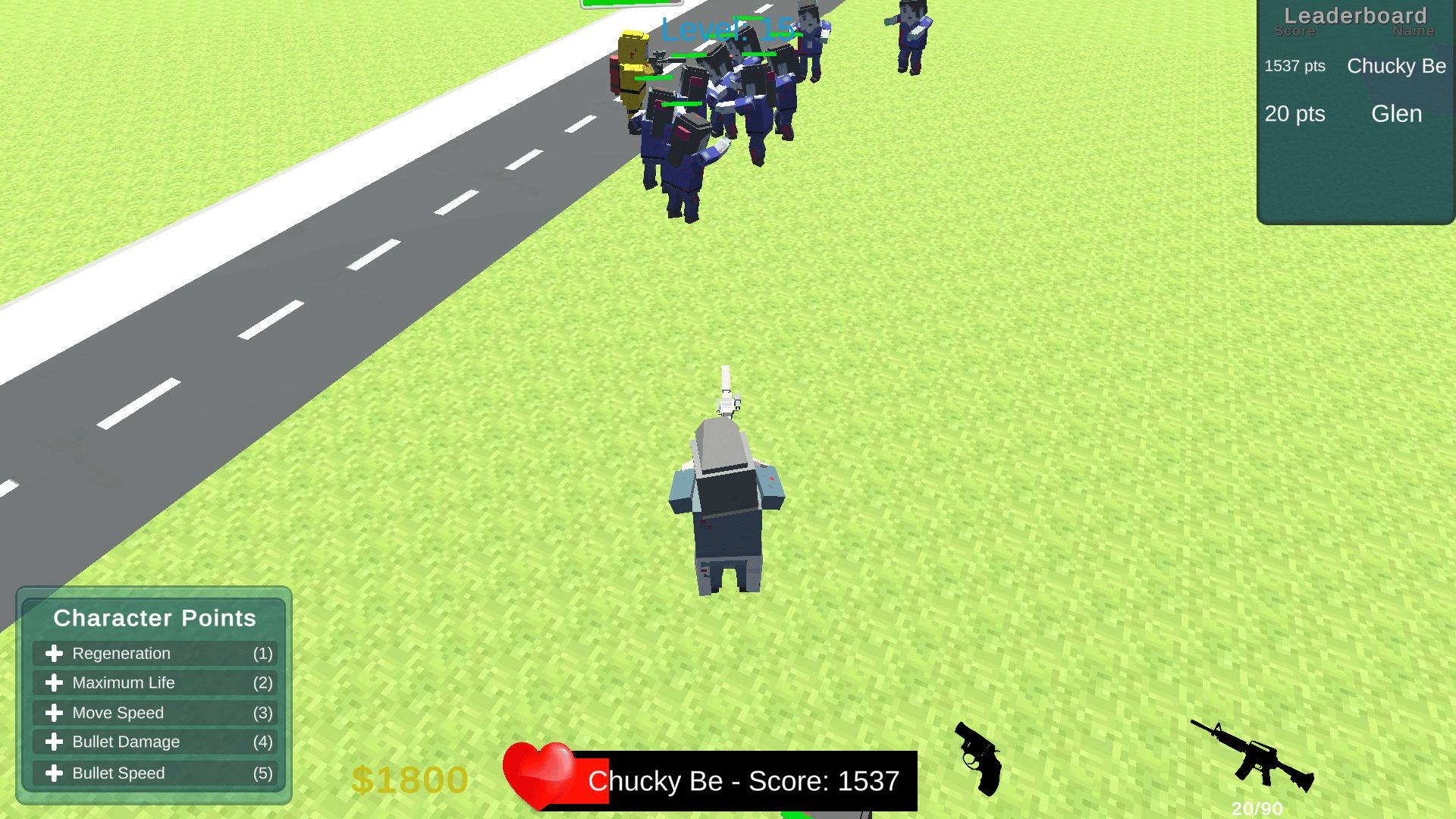The width and height of the screenshot is (1456, 819).
Task: Upgrade Bullet Speed stat
Action: point(54,773)
